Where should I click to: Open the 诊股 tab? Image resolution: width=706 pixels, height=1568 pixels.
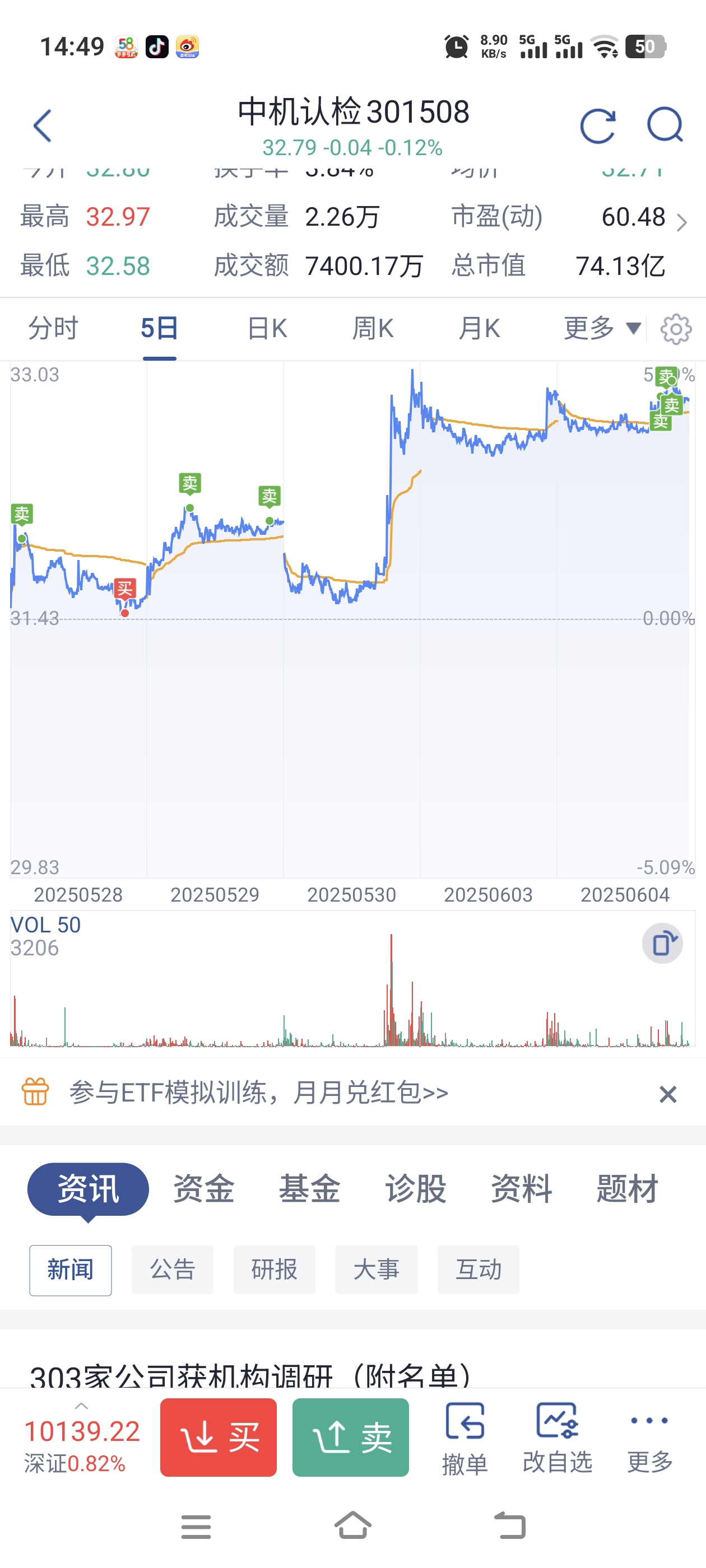coord(415,1189)
